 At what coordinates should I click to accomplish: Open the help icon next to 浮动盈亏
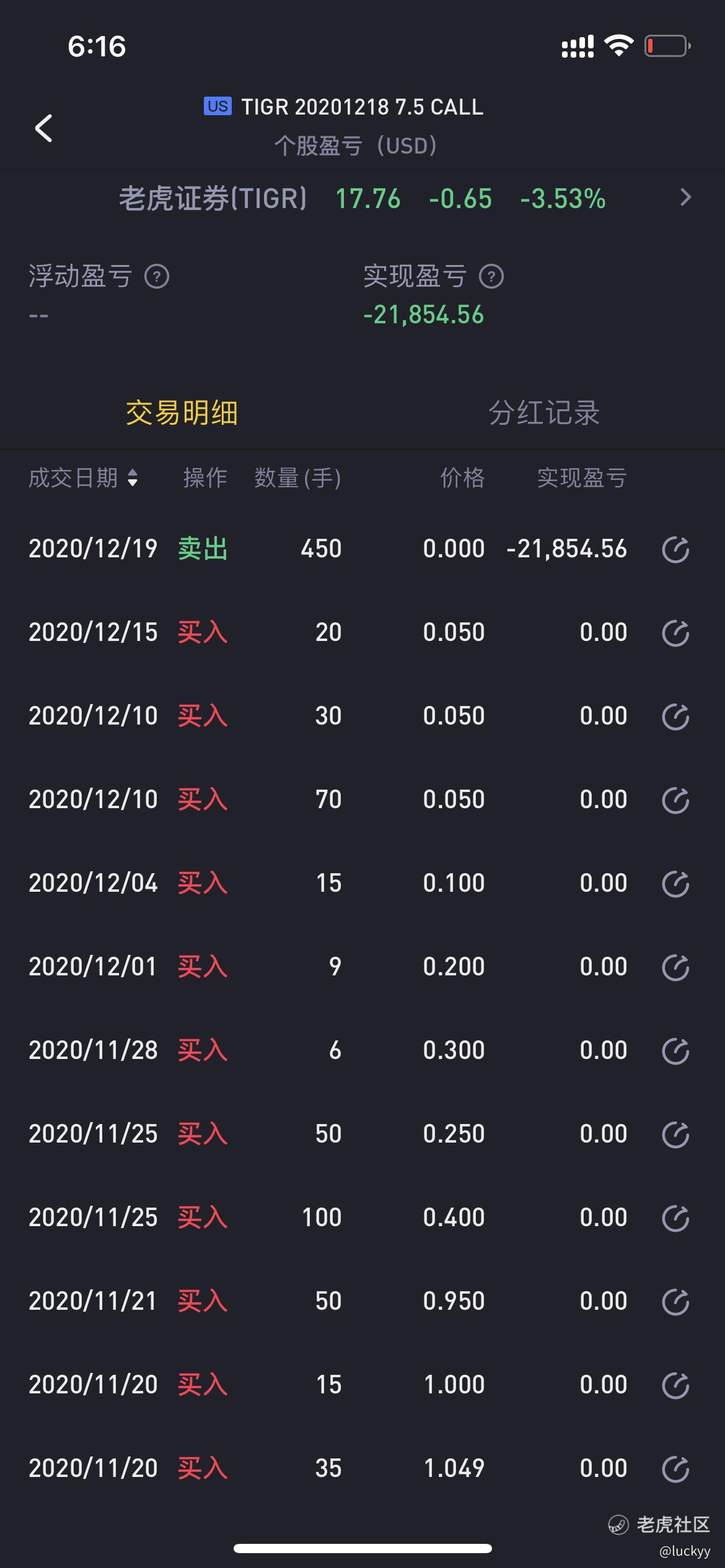[x=157, y=276]
